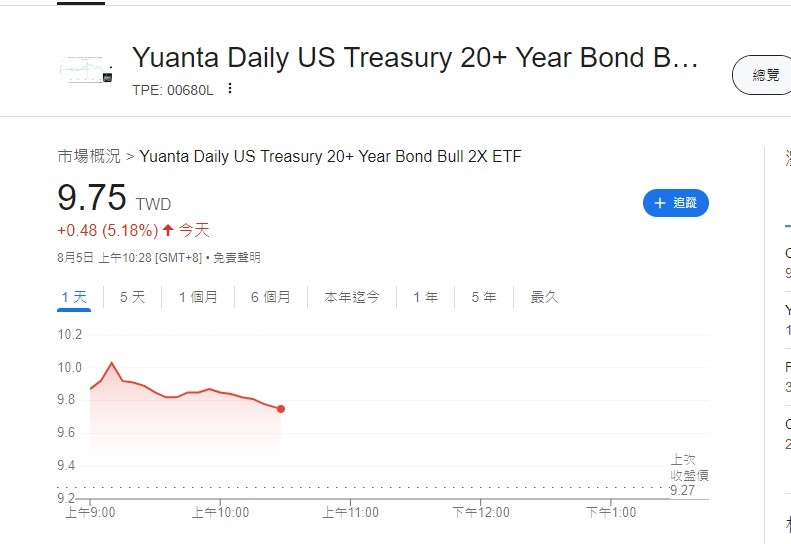Open the 市場概況 breadcrumb link
Image resolution: width=791 pixels, height=544 pixels.
pyautogui.click(x=88, y=156)
